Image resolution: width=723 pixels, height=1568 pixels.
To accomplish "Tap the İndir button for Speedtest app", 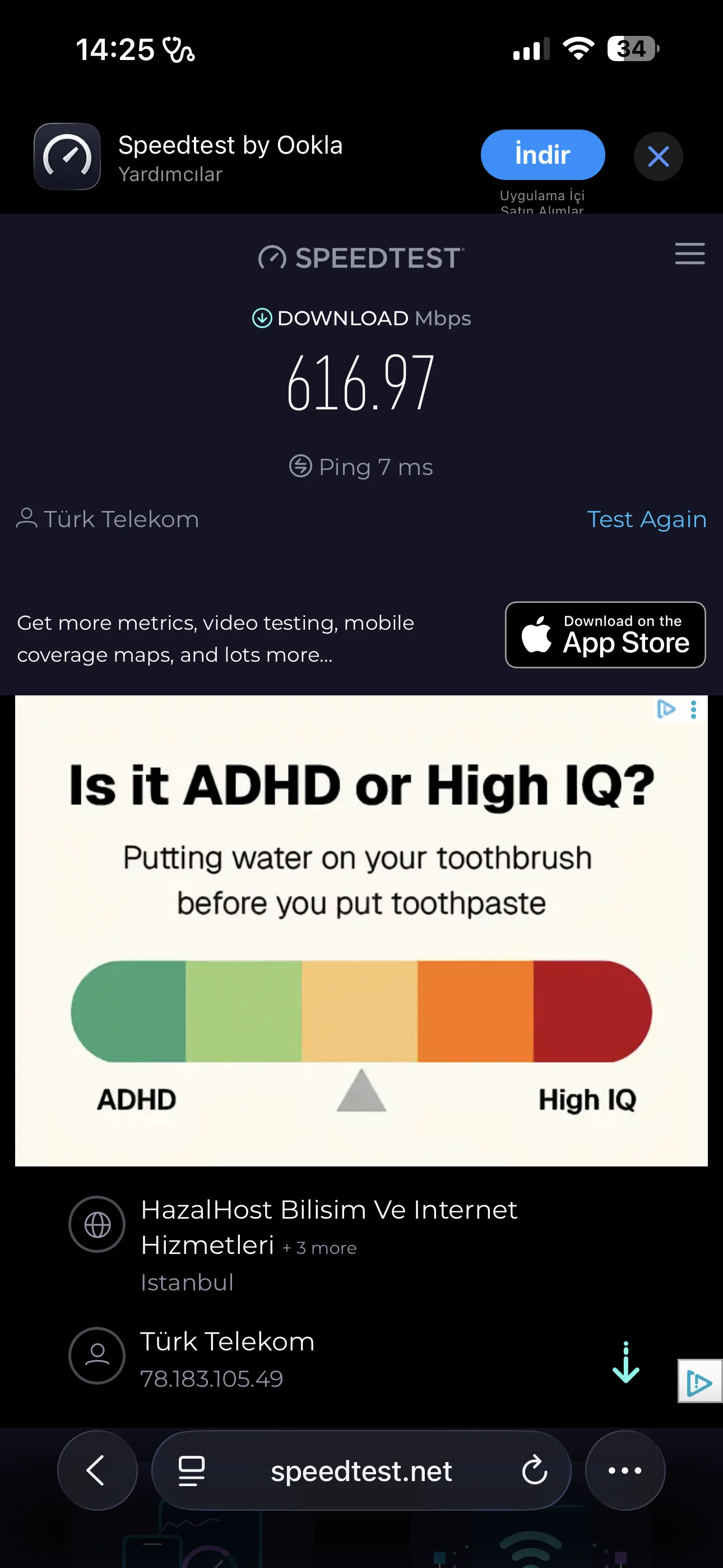I will pos(543,155).
